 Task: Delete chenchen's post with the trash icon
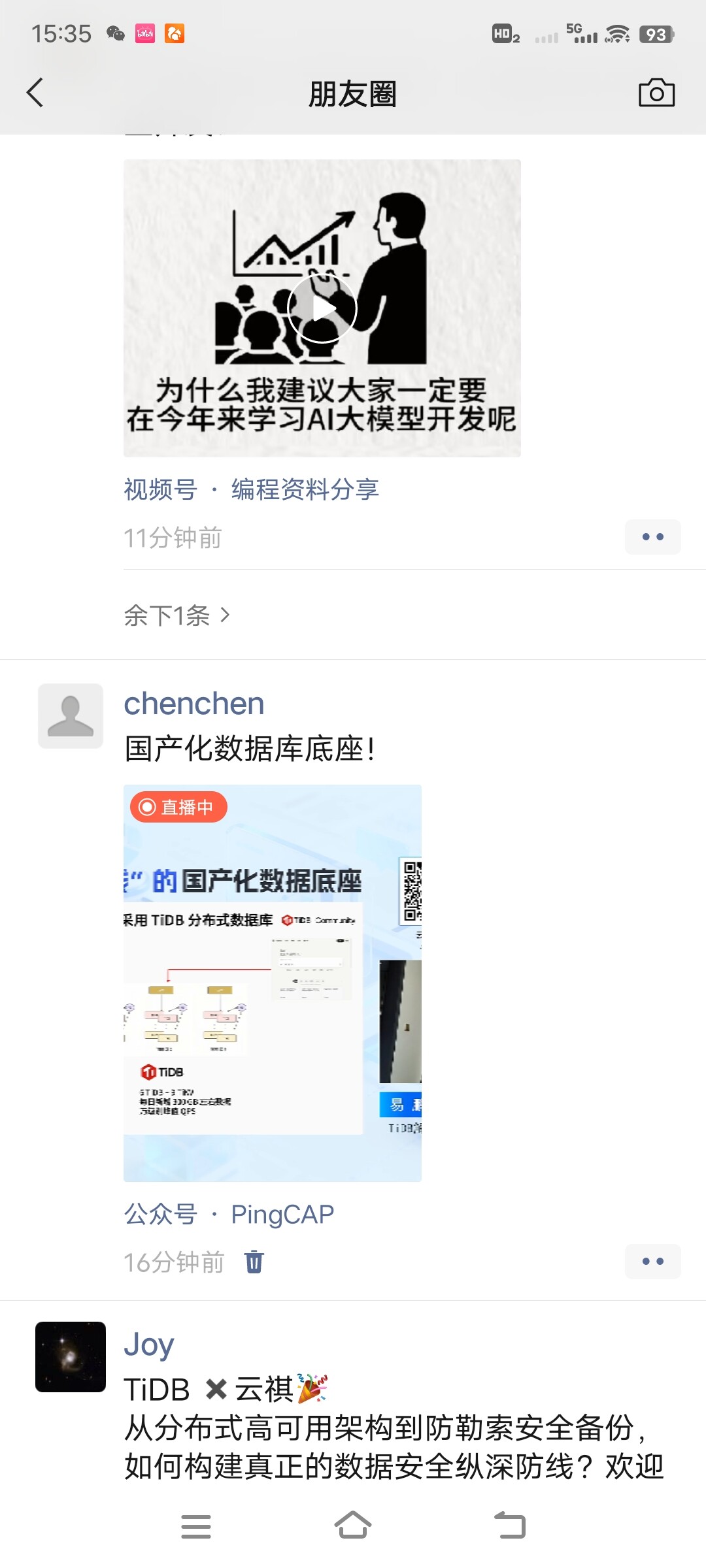coord(254,1262)
